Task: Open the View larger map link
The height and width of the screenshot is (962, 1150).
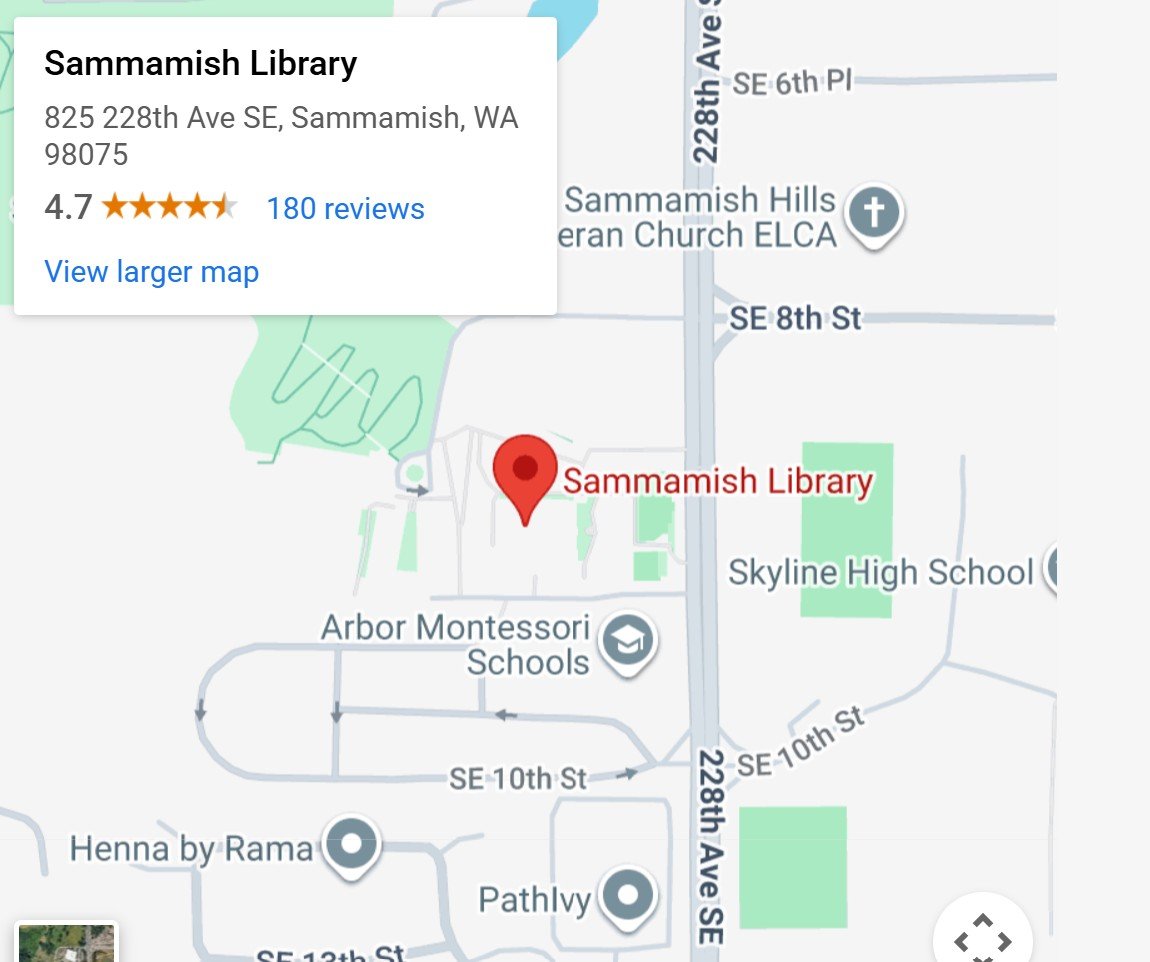Action: click(x=151, y=272)
